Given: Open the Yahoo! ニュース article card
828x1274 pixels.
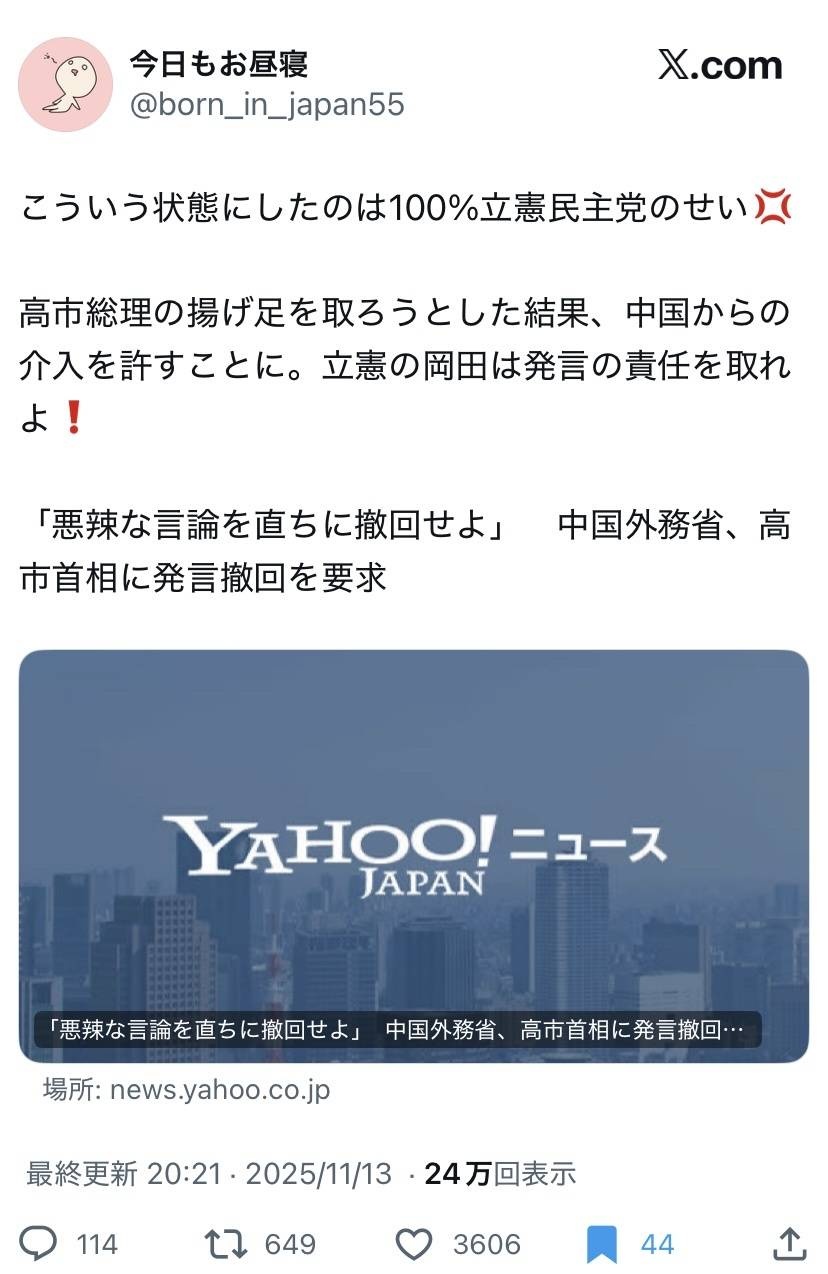Looking at the screenshot, I should point(413,856).
